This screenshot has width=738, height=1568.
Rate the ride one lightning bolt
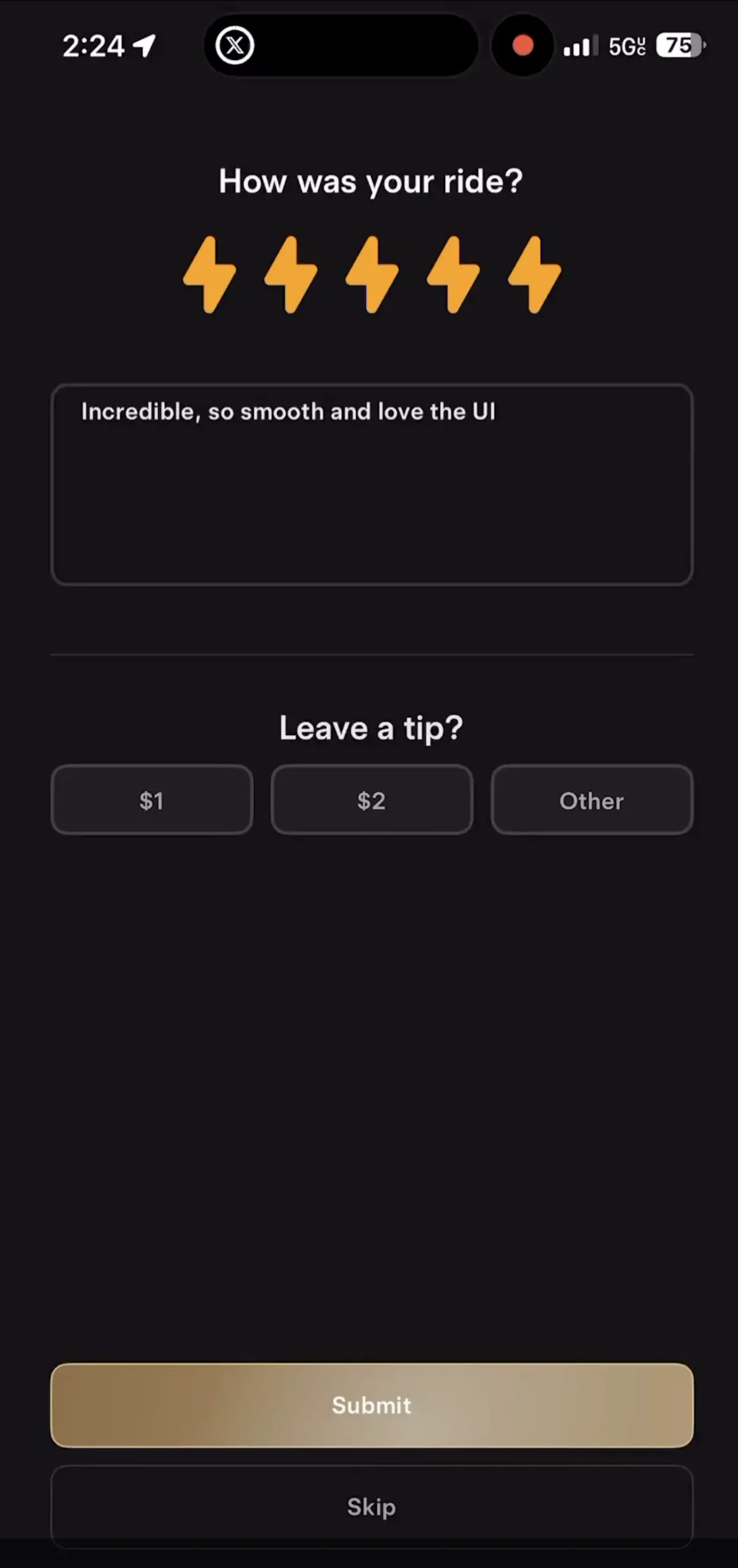click(209, 275)
